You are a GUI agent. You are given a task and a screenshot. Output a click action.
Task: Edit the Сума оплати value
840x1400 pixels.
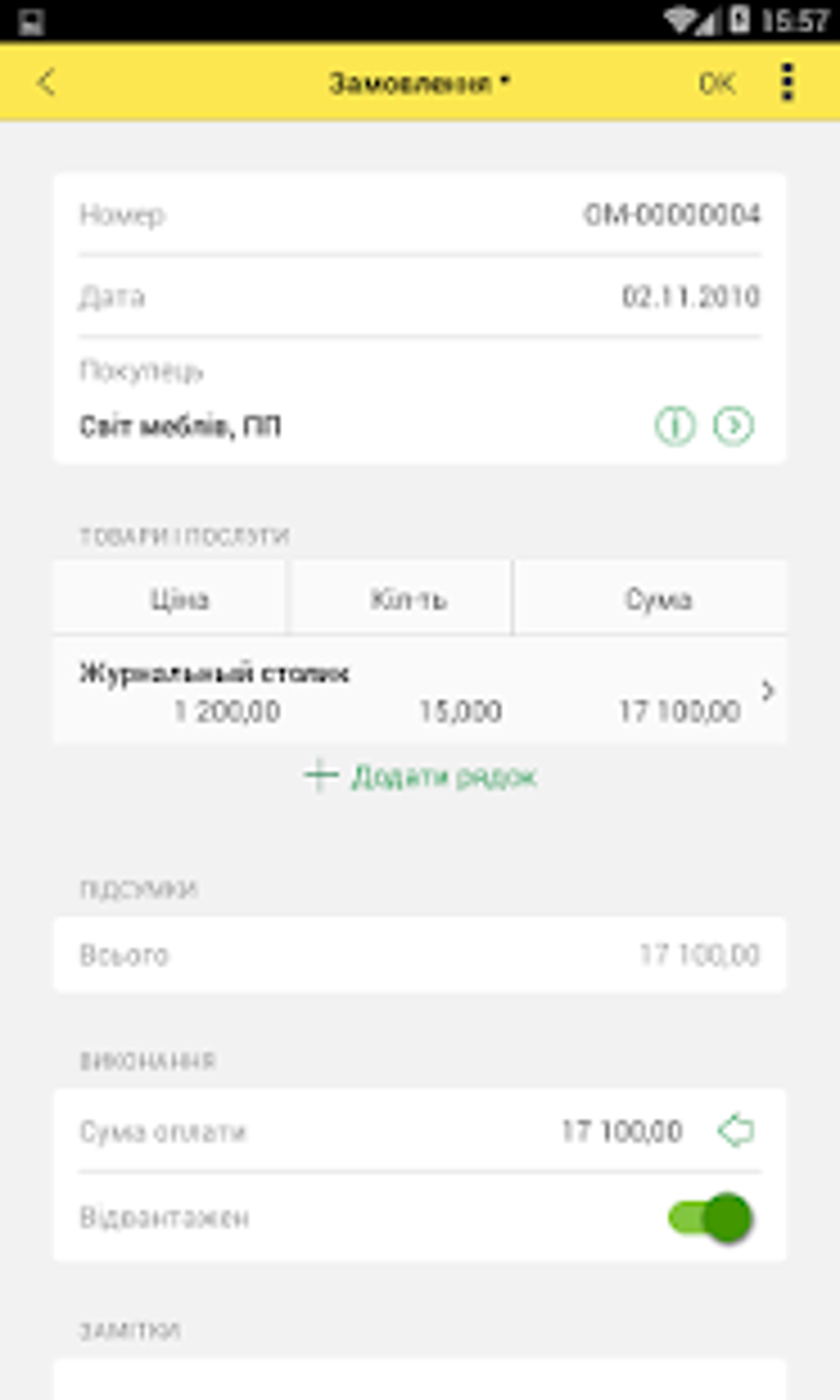pyautogui.click(x=621, y=1132)
